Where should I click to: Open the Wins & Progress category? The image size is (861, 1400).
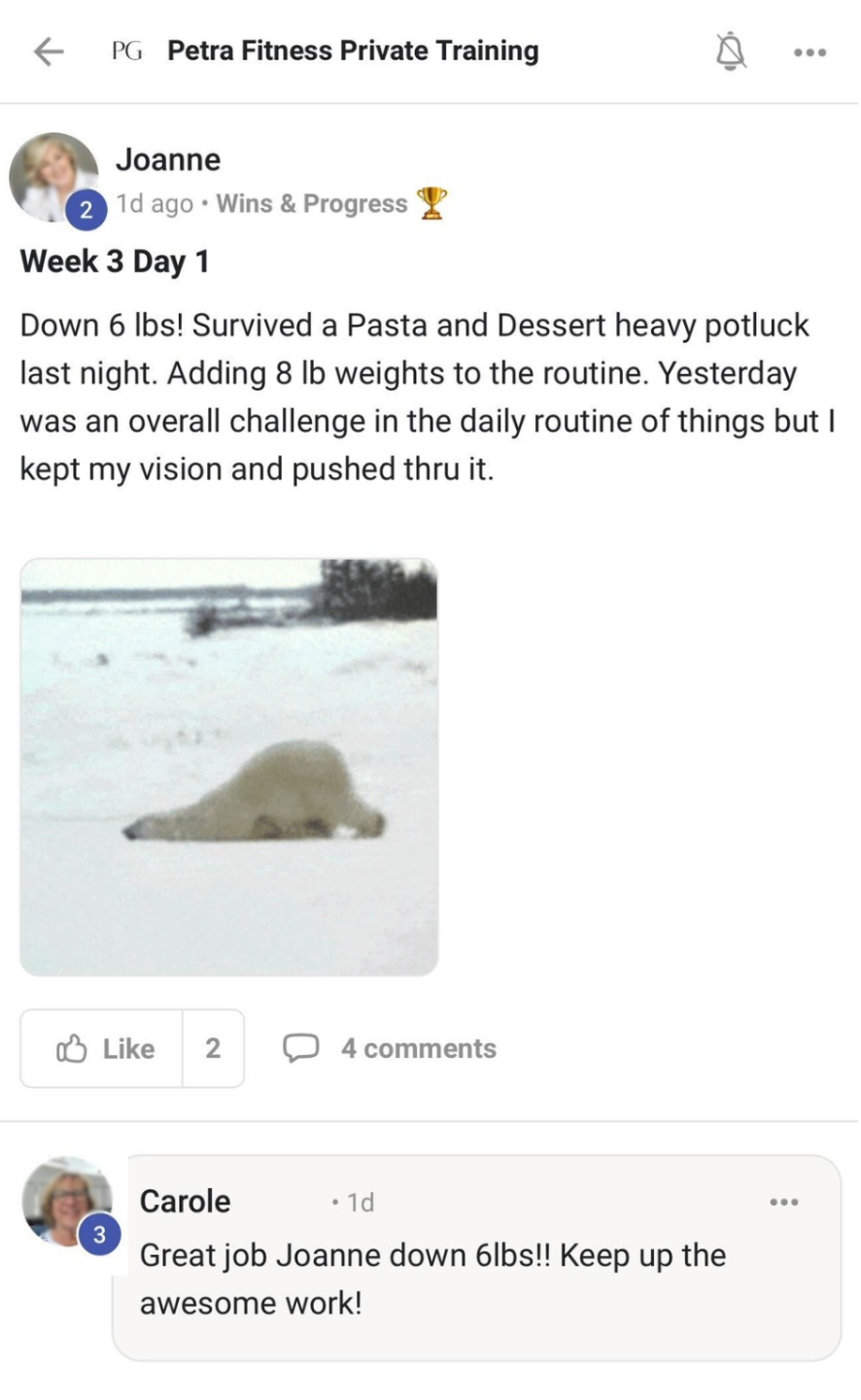(312, 203)
